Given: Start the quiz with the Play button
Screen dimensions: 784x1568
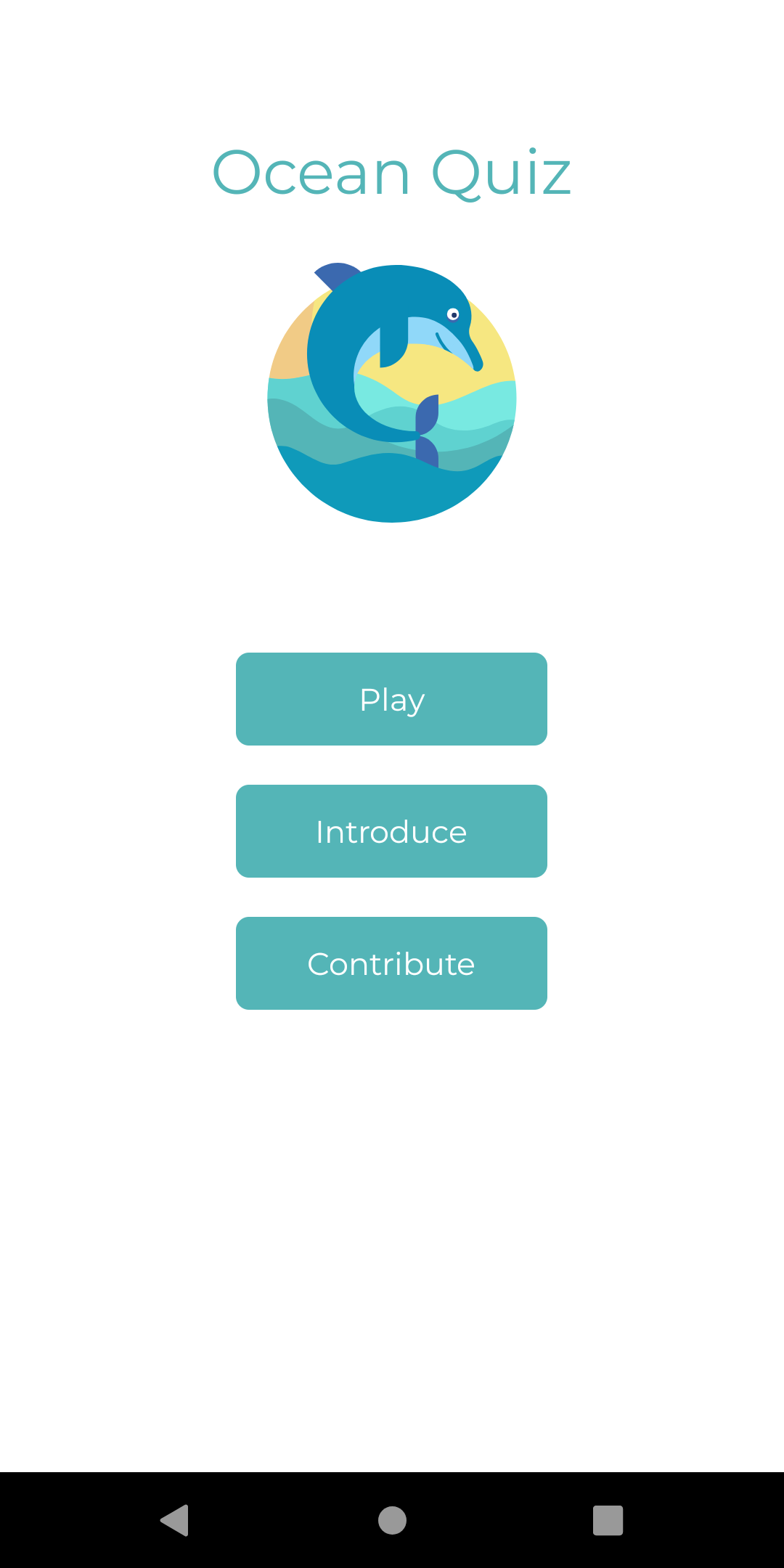Looking at the screenshot, I should [391, 698].
